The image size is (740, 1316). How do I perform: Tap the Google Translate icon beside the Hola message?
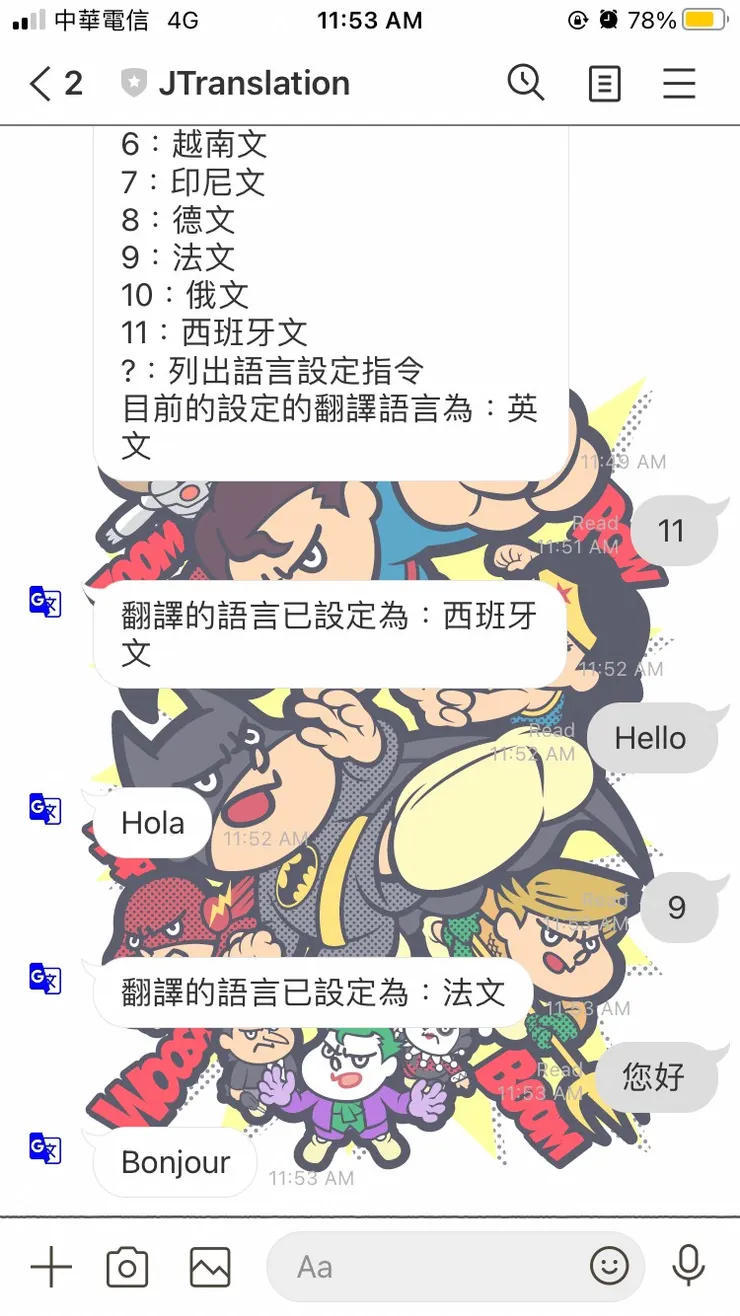[44, 810]
